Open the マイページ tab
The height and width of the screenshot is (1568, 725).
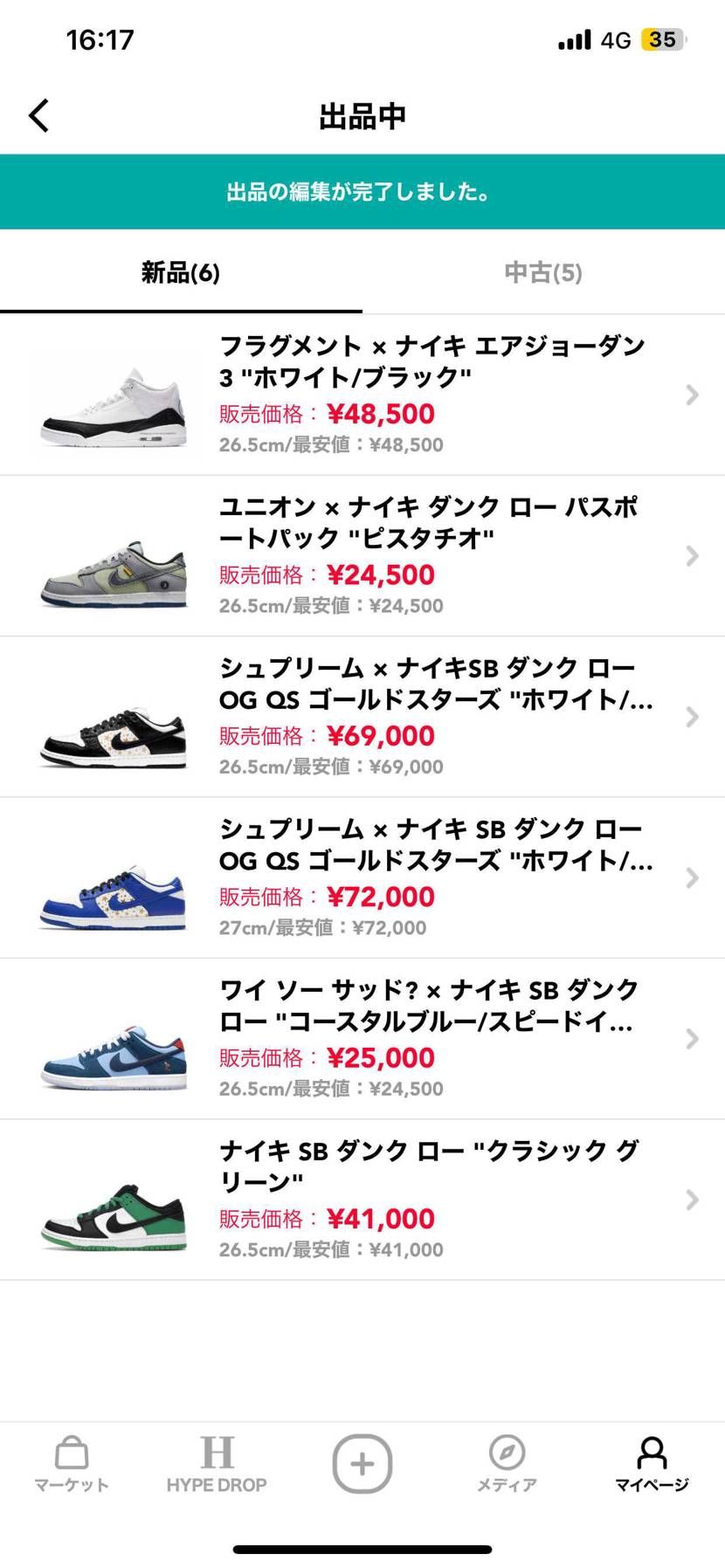pos(652,1463)
